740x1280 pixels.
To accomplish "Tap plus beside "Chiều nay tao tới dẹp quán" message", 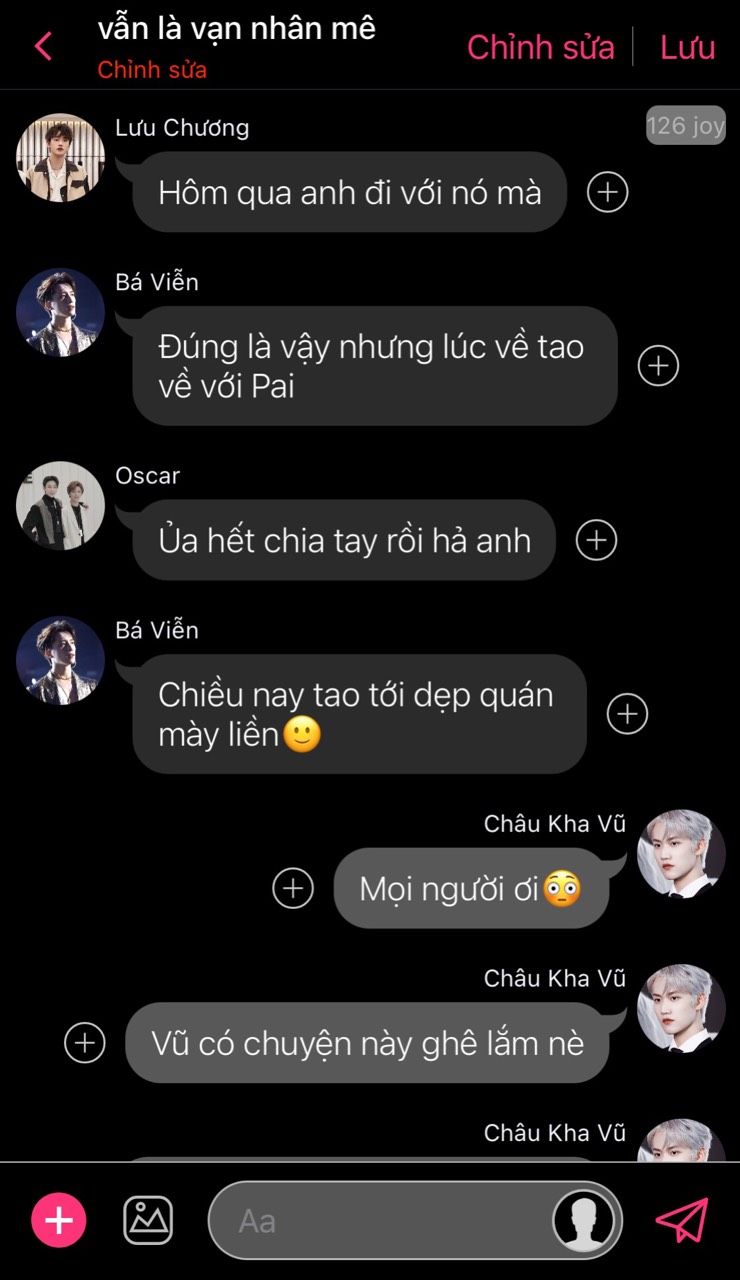I will coord(627,714).
